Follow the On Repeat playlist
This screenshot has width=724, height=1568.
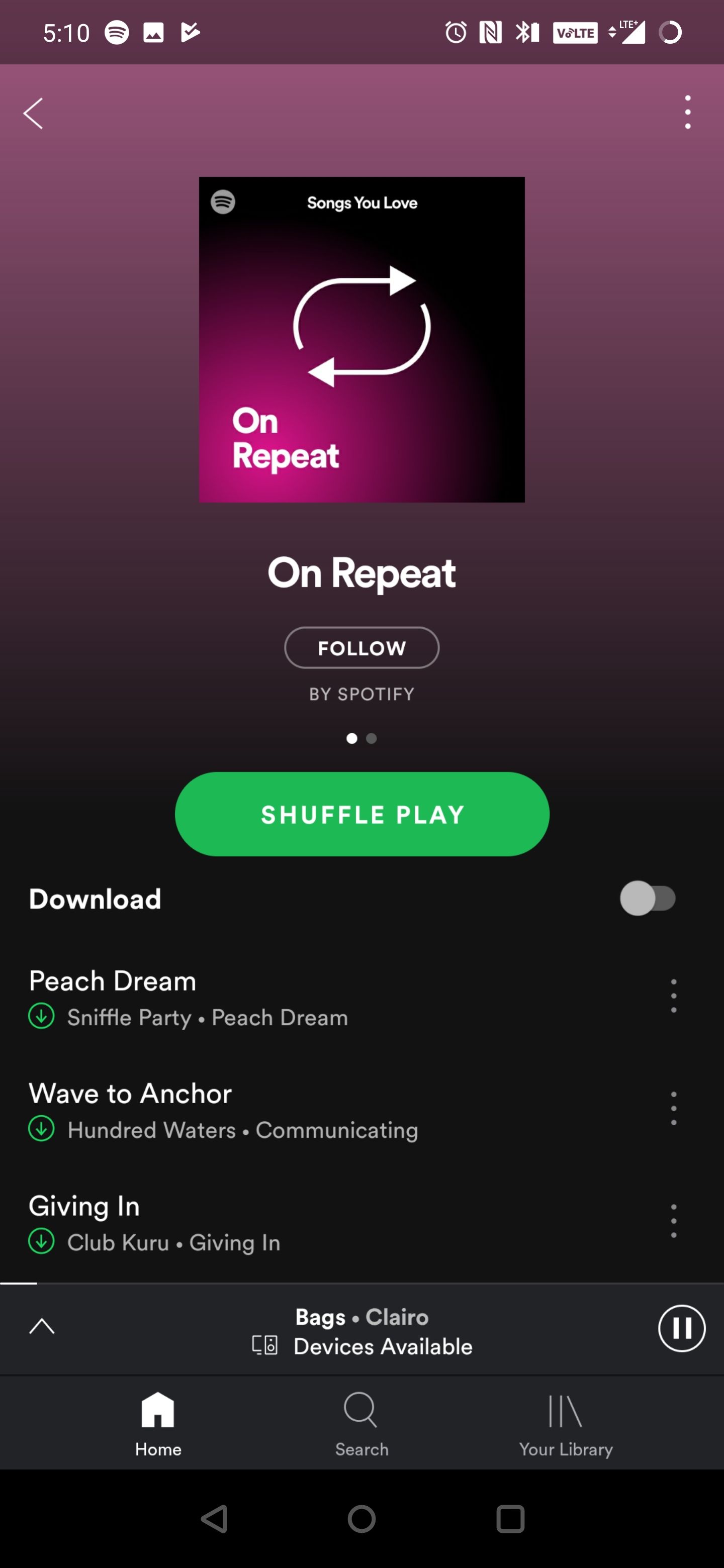[361, 647]
